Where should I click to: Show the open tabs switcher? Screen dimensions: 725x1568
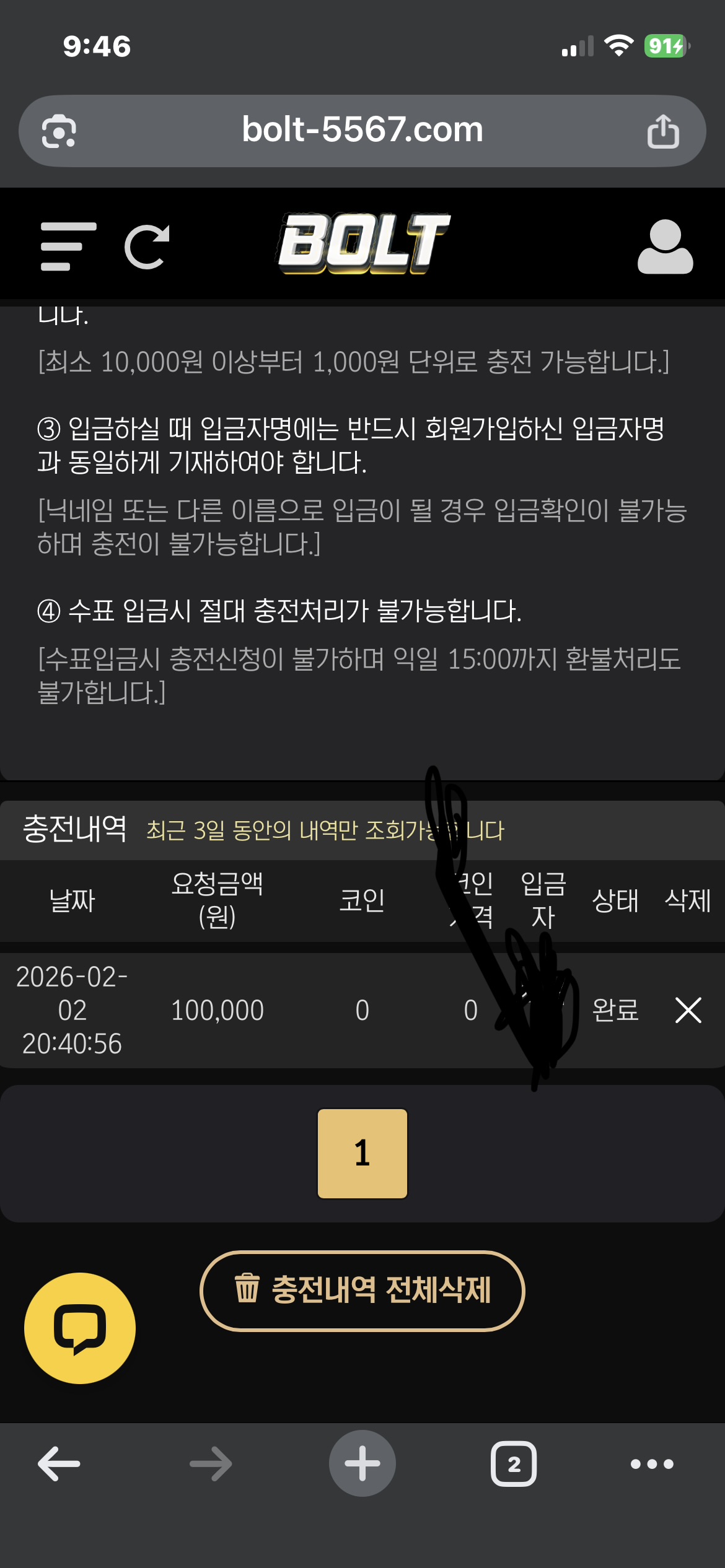click(514, 1464)
